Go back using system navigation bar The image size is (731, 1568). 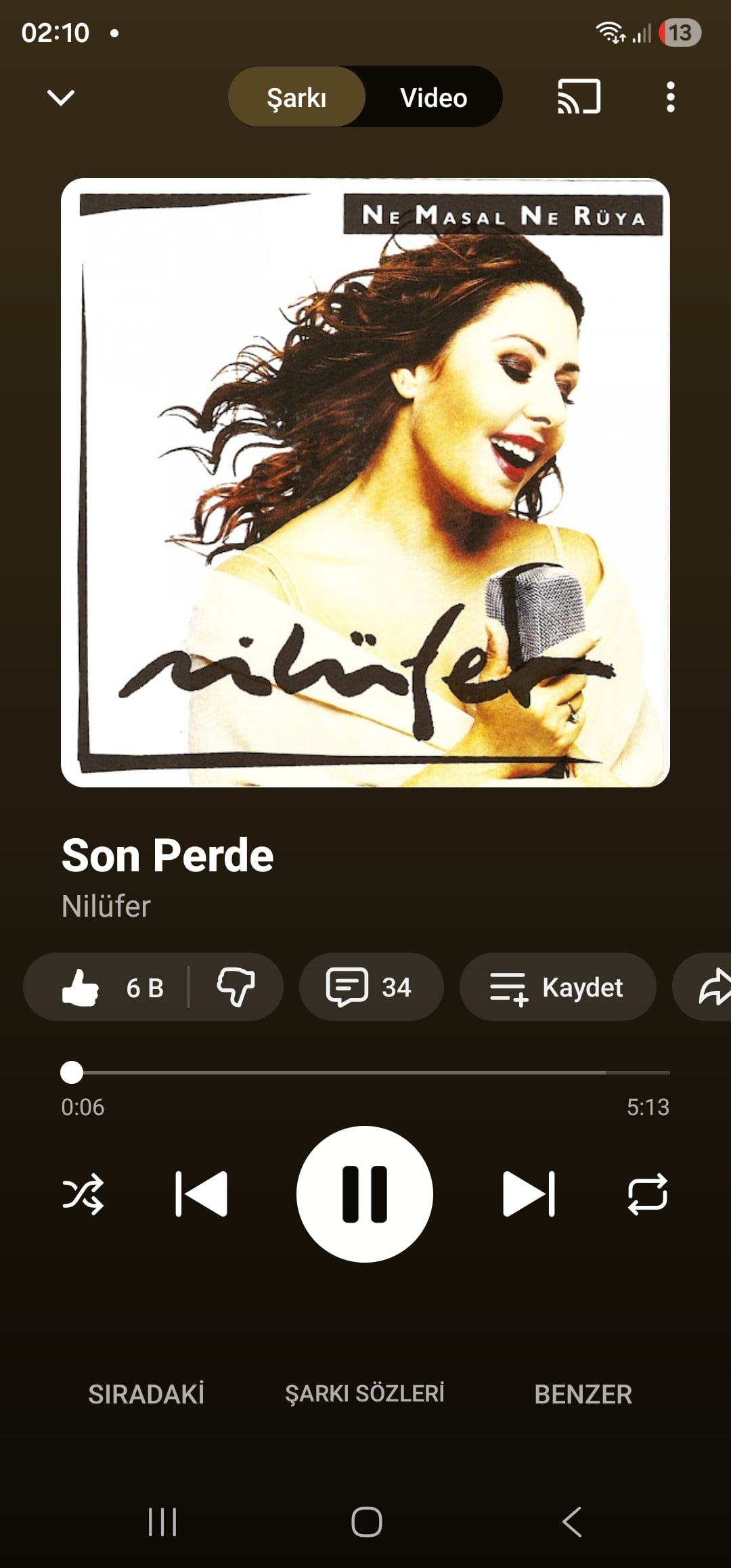(572, 1522)
